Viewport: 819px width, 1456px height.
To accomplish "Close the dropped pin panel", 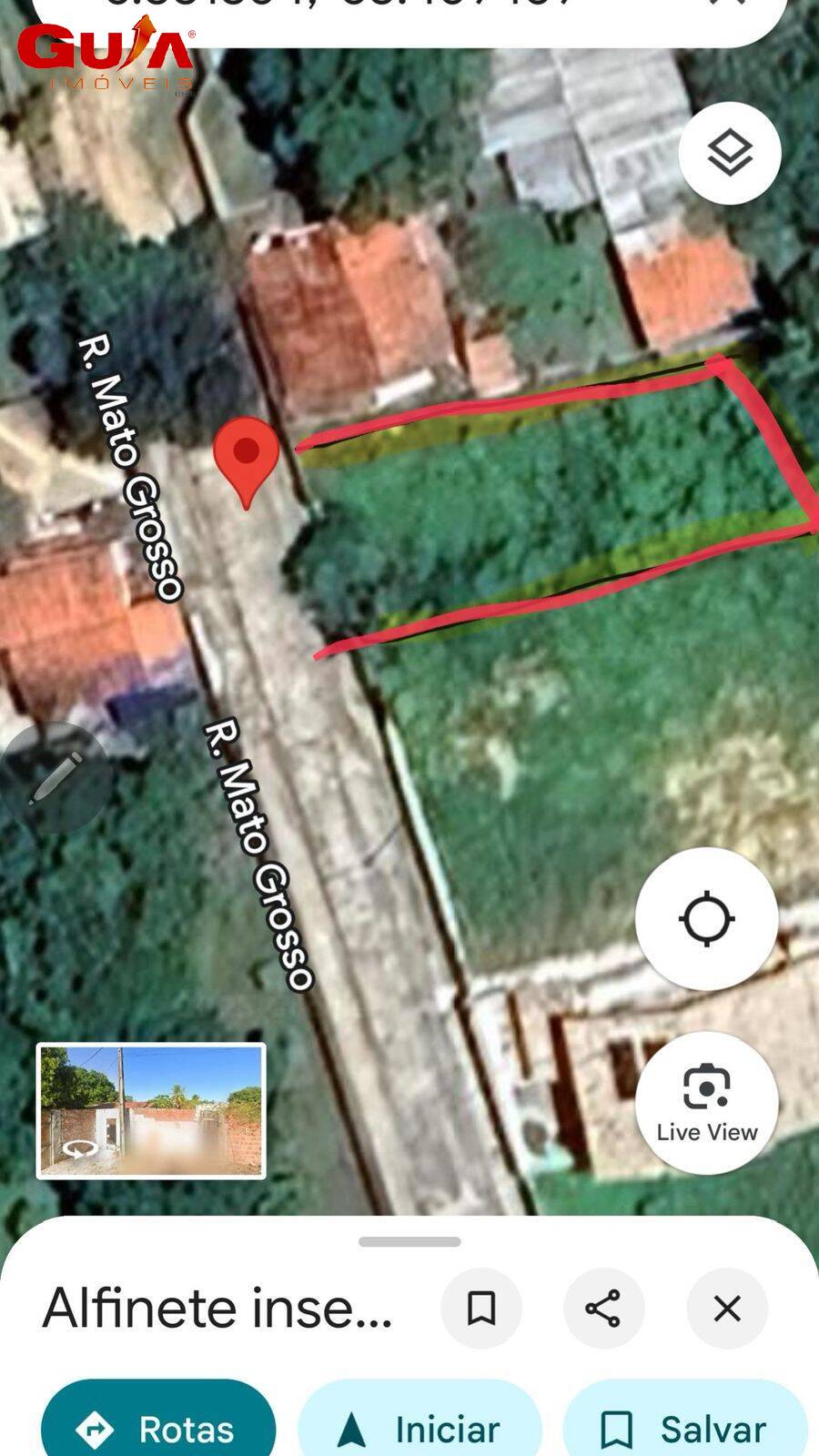I will coord(727,1309).
